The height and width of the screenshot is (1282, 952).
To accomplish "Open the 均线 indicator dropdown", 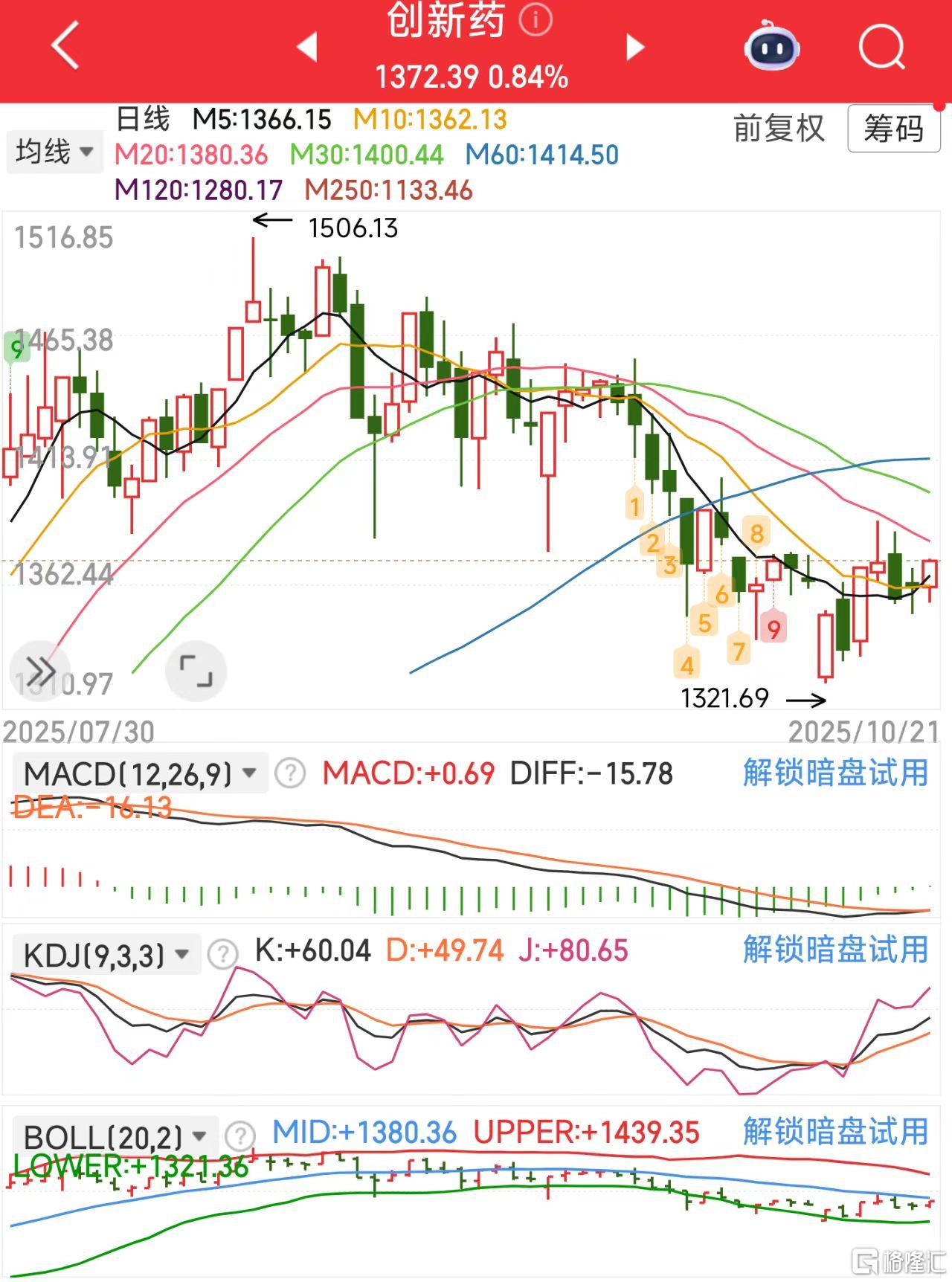I will [54, 152].
